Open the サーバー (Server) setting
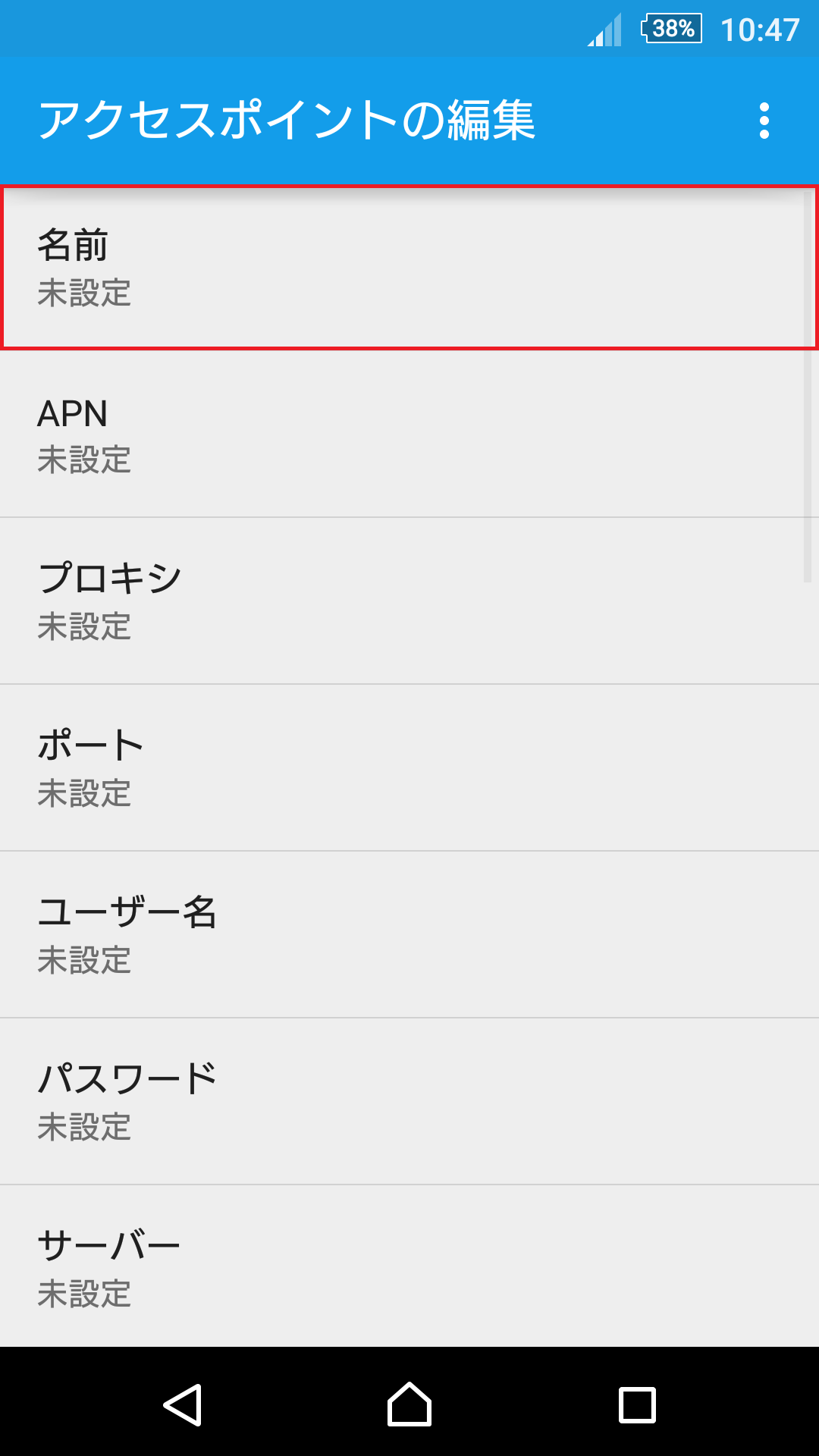The height and width of the screenshot is (1456, 819). coord(409,1263)
